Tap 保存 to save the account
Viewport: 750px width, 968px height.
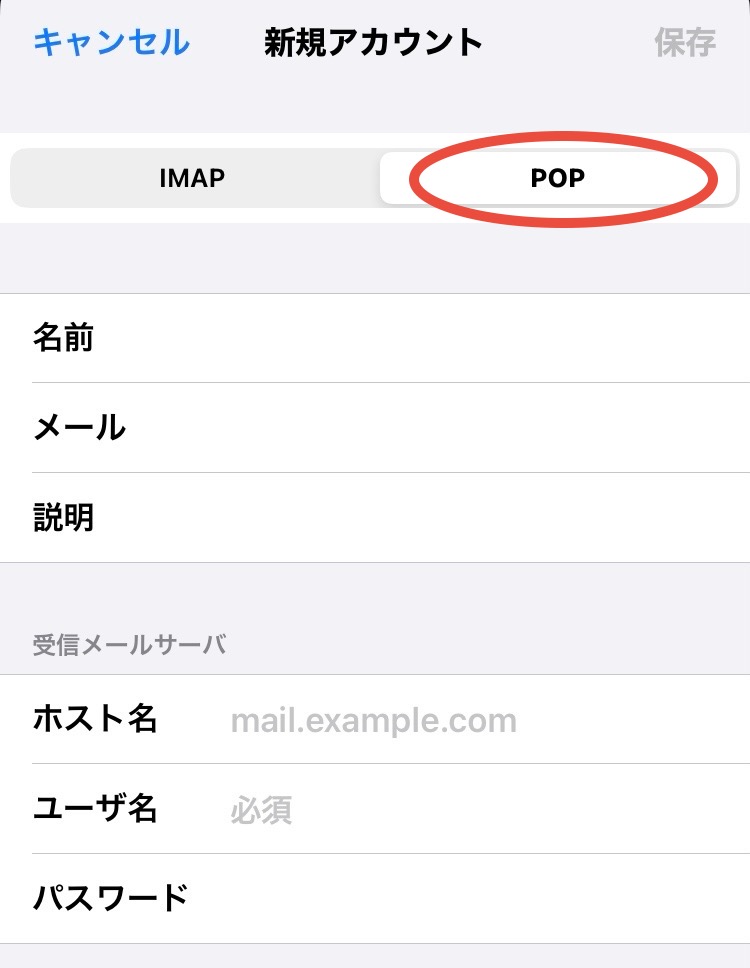pyautogui.click(x=685, y=43)
